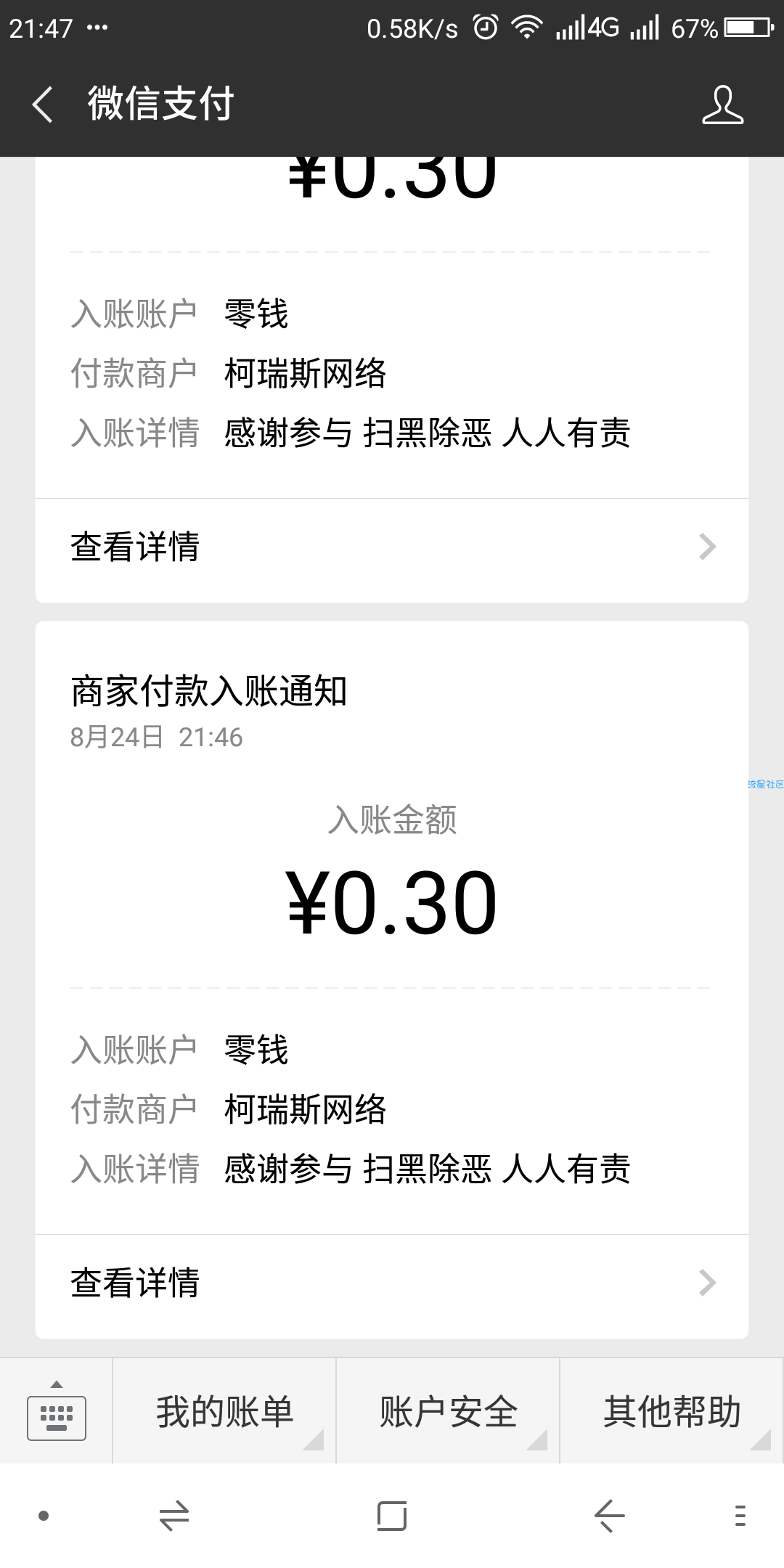The height and width of the screenshot is (1568, 784).
Task: Switch to keyboard input mode
Action: [57, 1410]
